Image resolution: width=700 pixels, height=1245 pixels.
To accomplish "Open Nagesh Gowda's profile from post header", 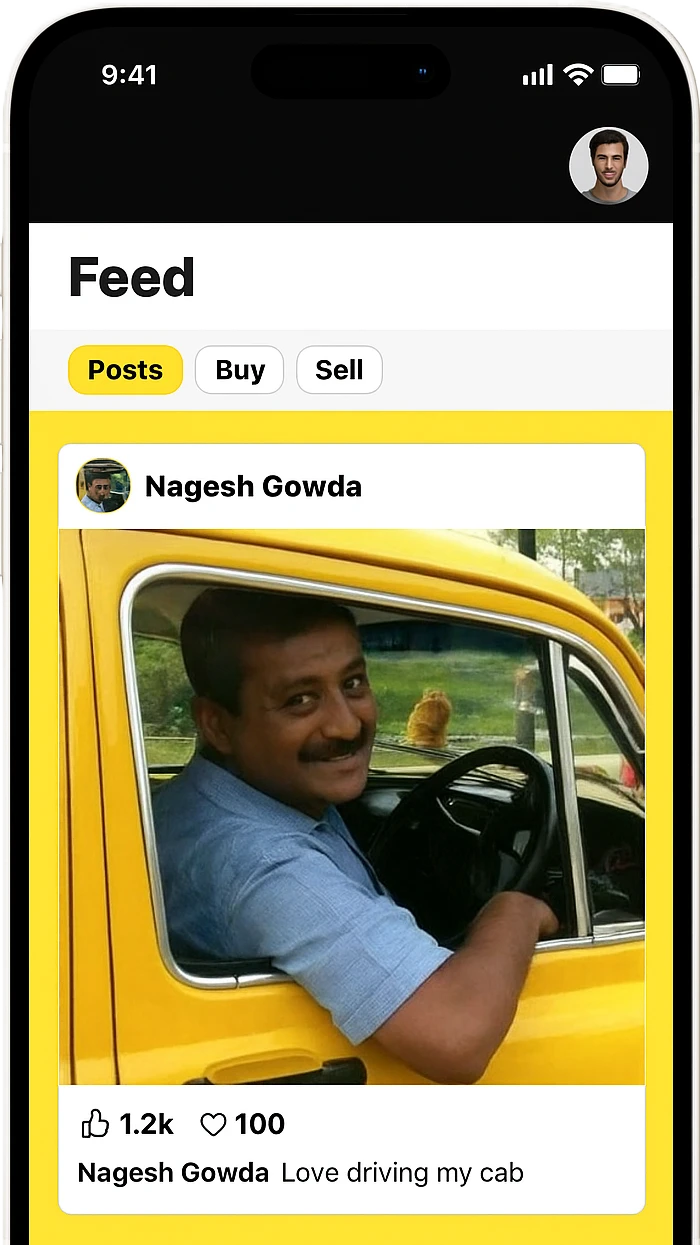I will pos(104,486).
